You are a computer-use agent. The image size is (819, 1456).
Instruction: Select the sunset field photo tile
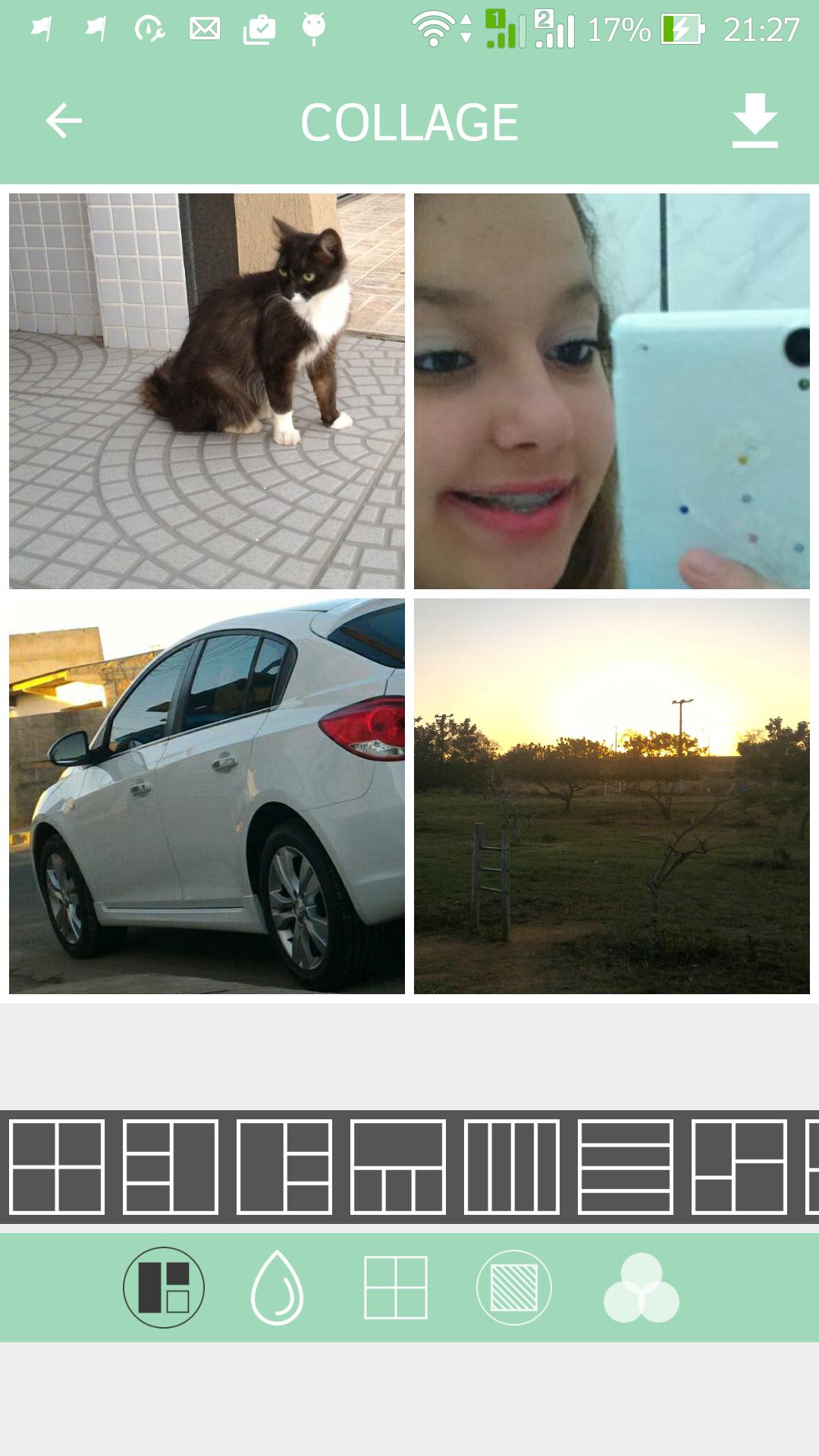pyautogui.click(x=612, y=796)
